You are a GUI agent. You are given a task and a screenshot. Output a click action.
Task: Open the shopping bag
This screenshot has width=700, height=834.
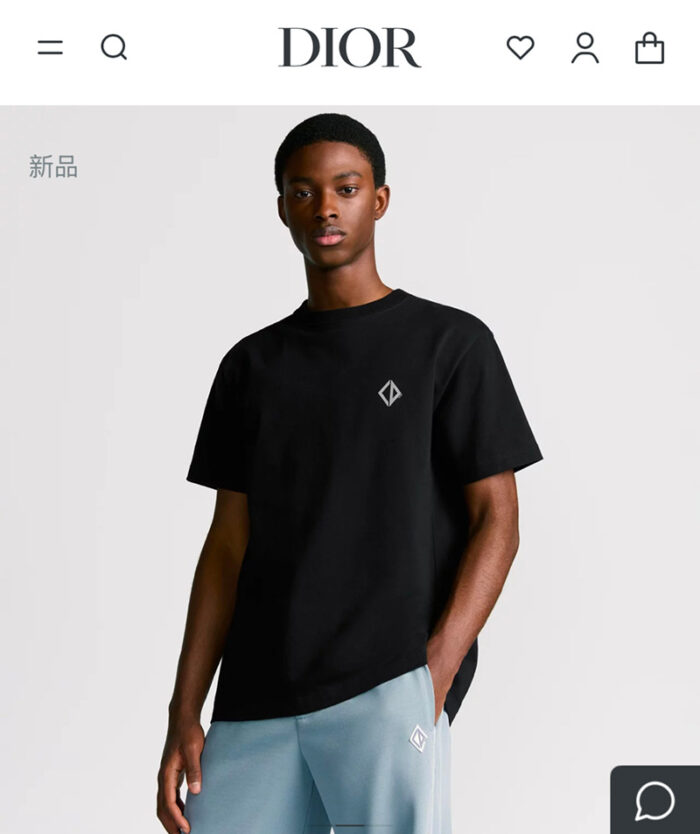(x=649, y=47)
